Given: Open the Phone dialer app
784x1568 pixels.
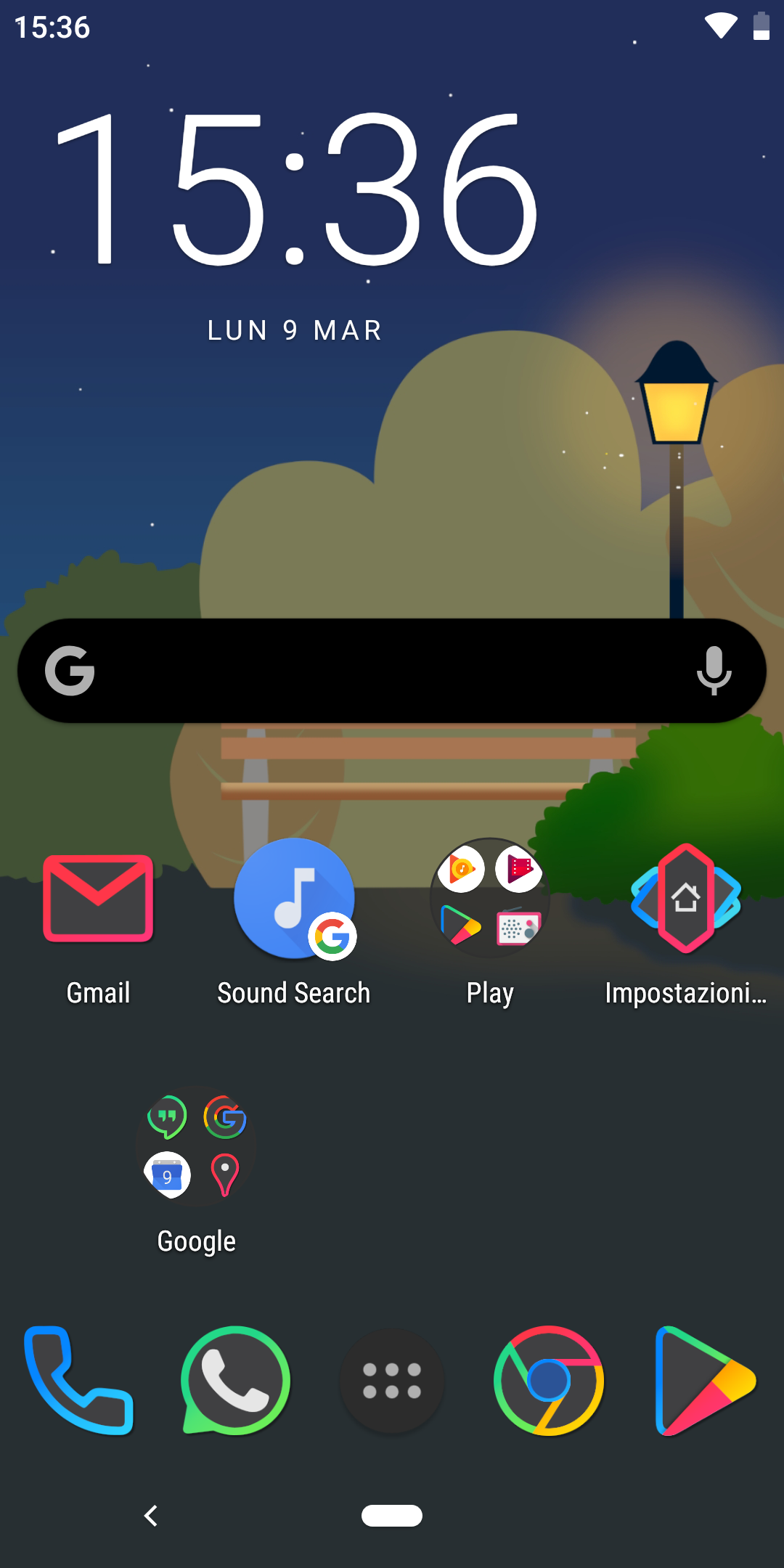Looking at the screenshot, I should click(x=78, y=1381).
